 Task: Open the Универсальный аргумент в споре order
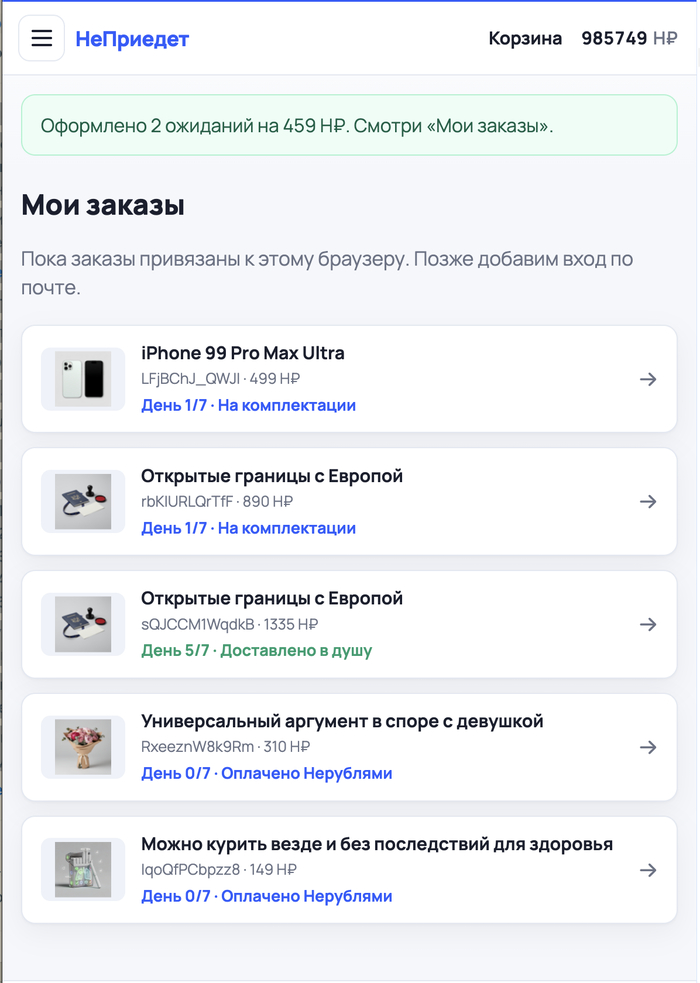coord(349,747)
